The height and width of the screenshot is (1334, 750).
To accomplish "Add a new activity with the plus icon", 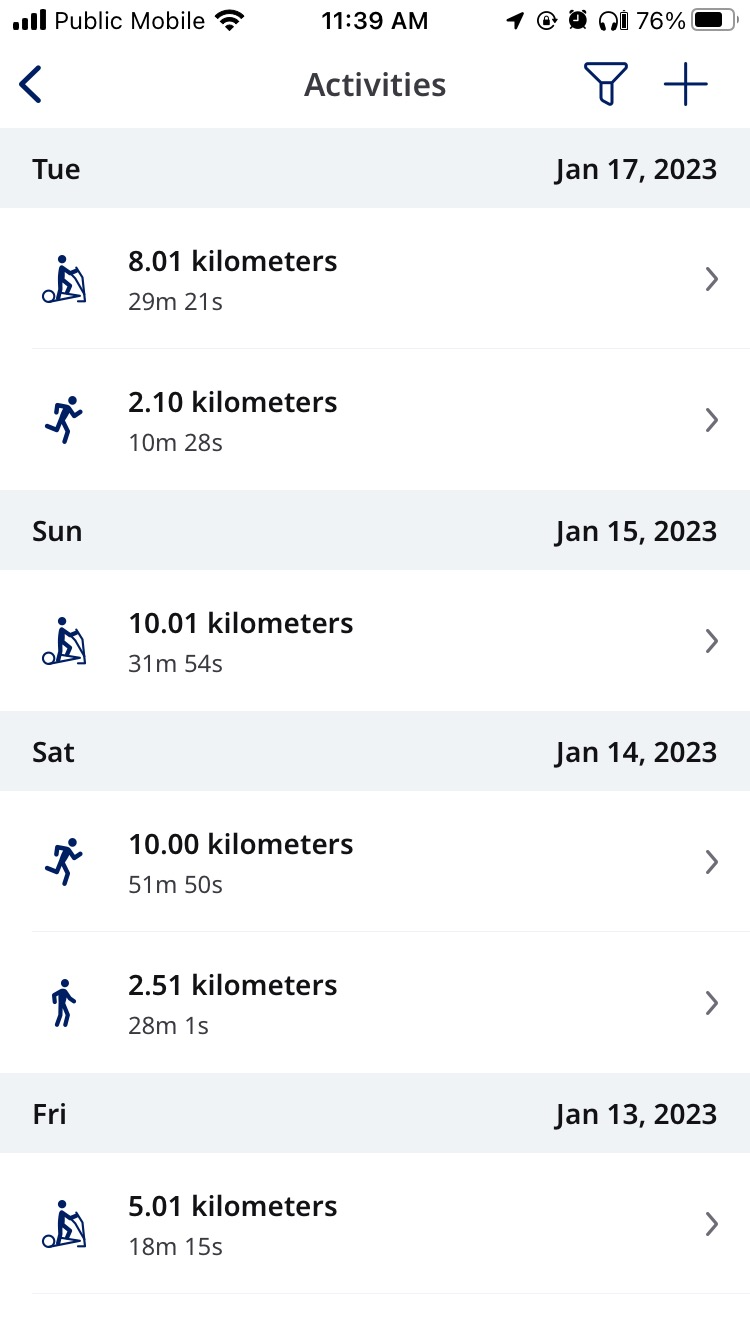I will (686, 85).
